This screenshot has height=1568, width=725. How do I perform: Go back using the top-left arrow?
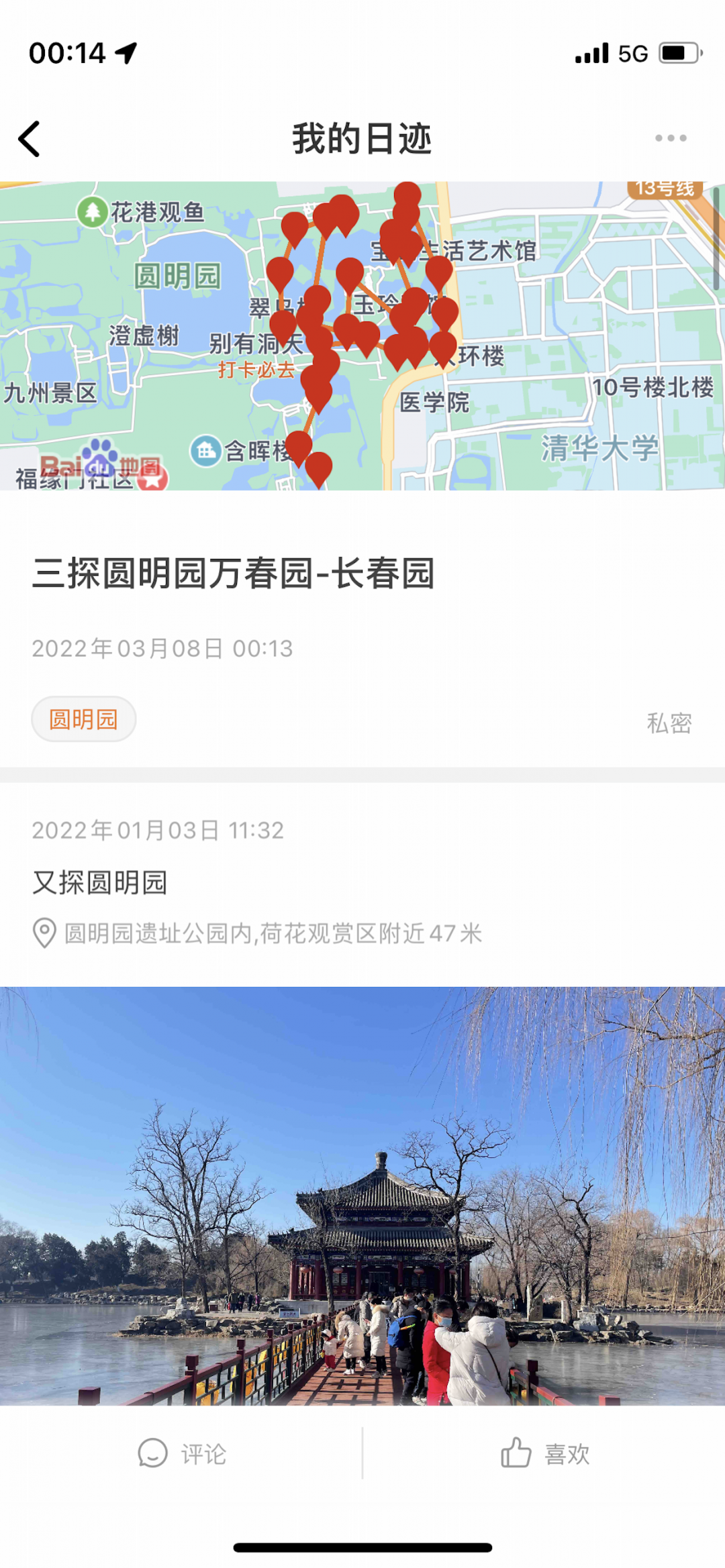30,139
